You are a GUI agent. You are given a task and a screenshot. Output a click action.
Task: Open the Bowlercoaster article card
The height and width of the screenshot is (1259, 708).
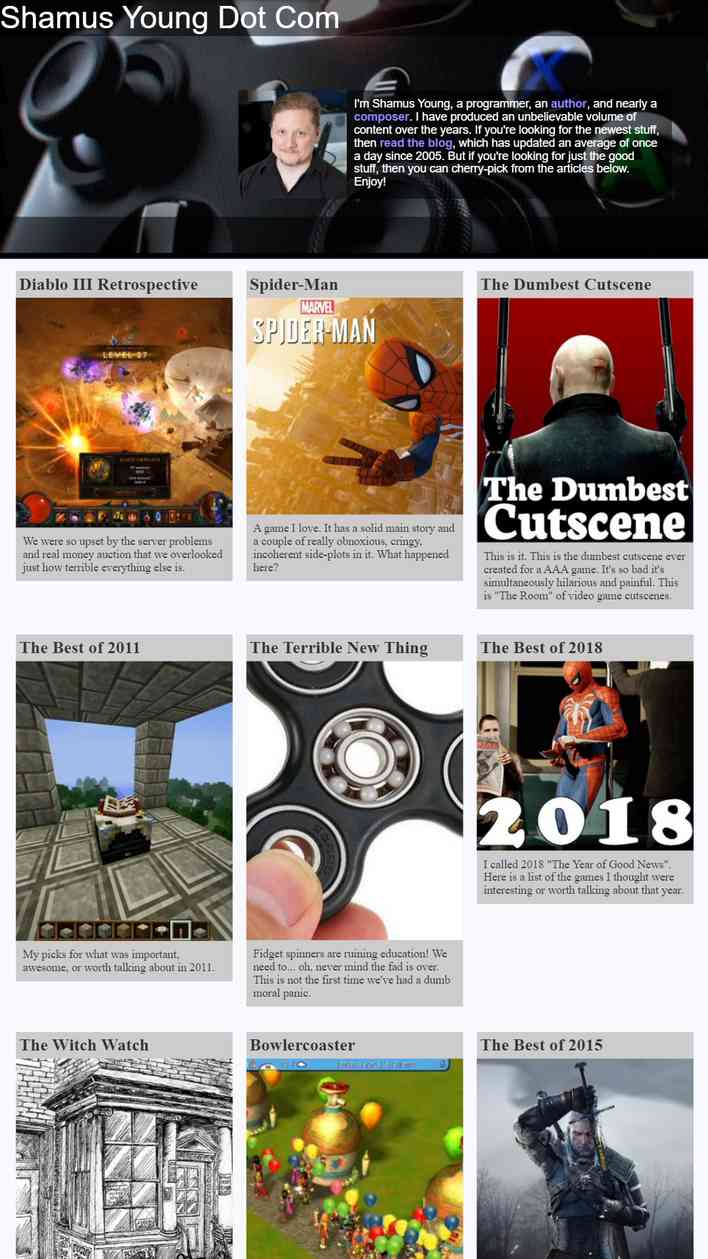(354, 1150)
